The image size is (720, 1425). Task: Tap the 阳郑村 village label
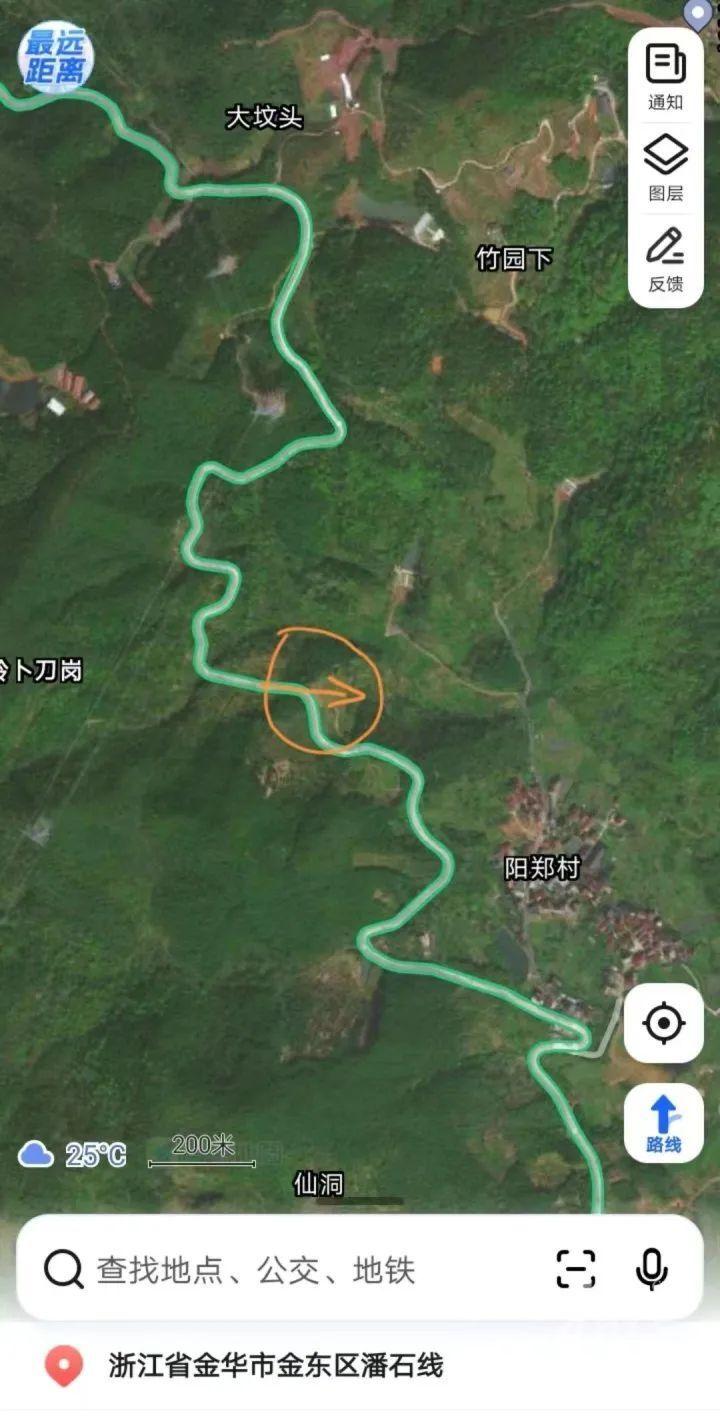pos(544,868)
